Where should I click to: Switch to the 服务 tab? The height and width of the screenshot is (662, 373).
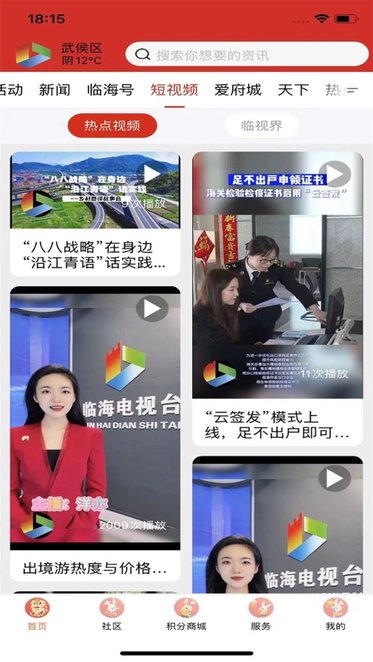point(261,613)
